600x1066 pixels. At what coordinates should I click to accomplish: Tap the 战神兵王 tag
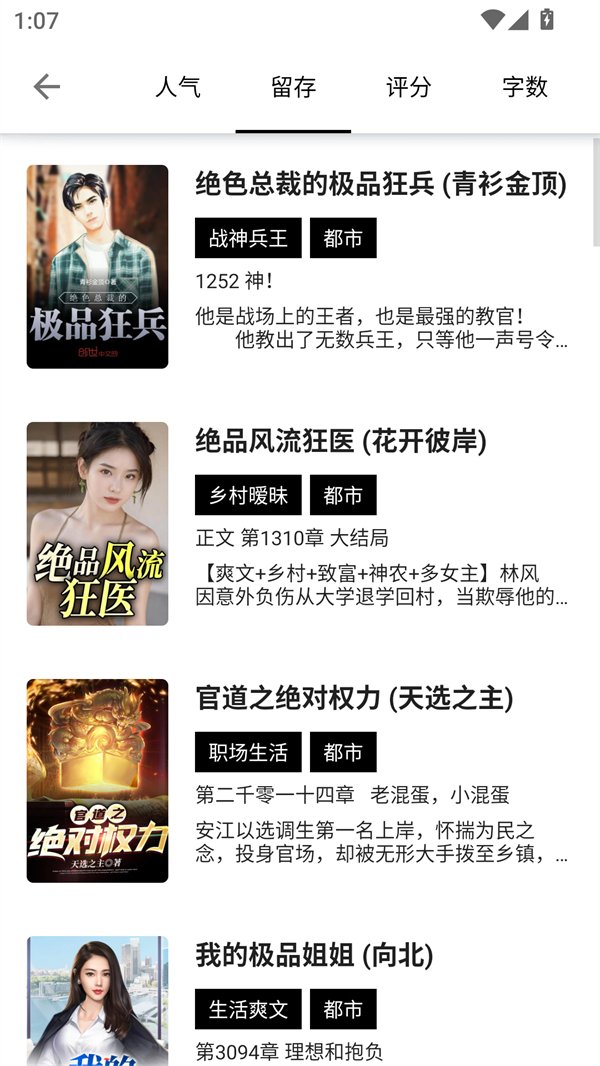[248, 238]
